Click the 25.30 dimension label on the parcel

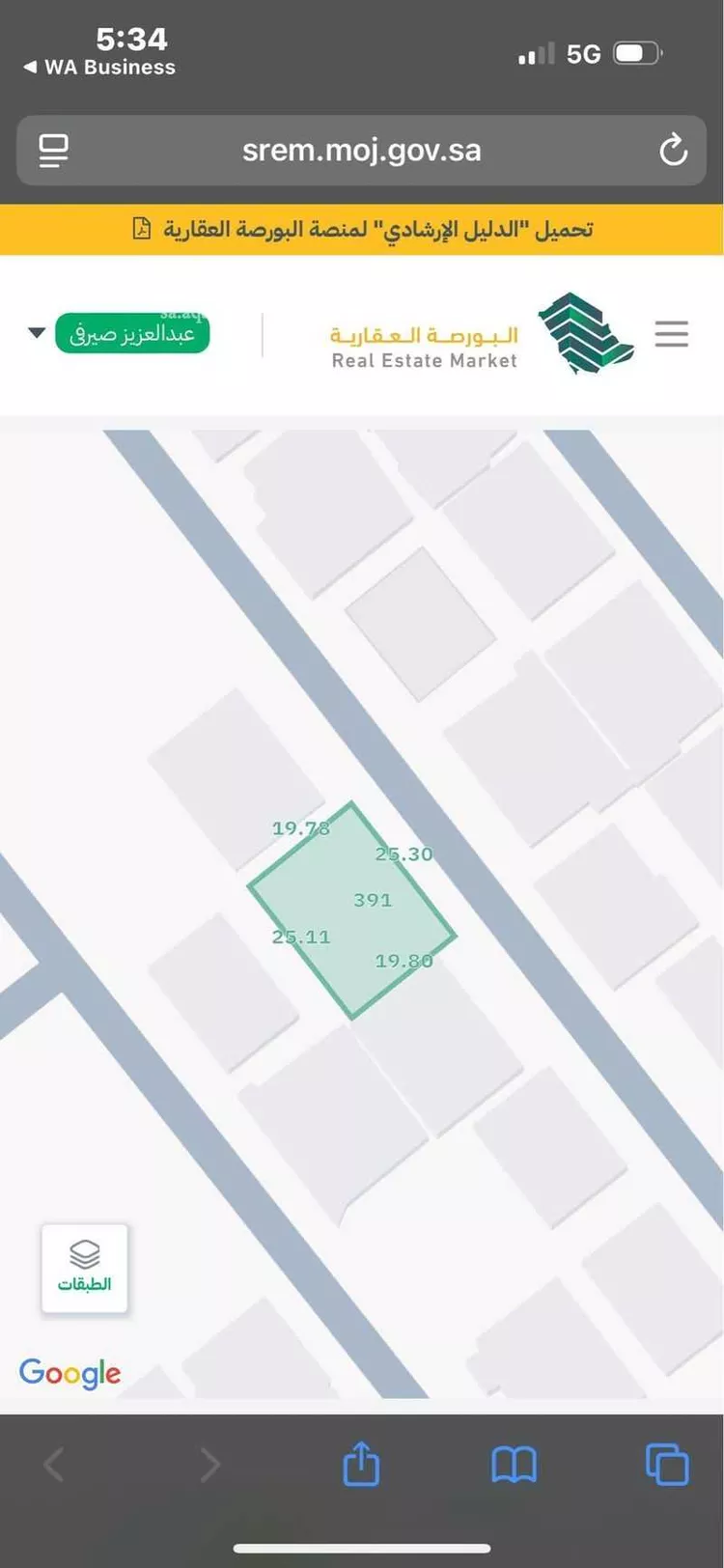pyautogui.click(x=404, y=854)
